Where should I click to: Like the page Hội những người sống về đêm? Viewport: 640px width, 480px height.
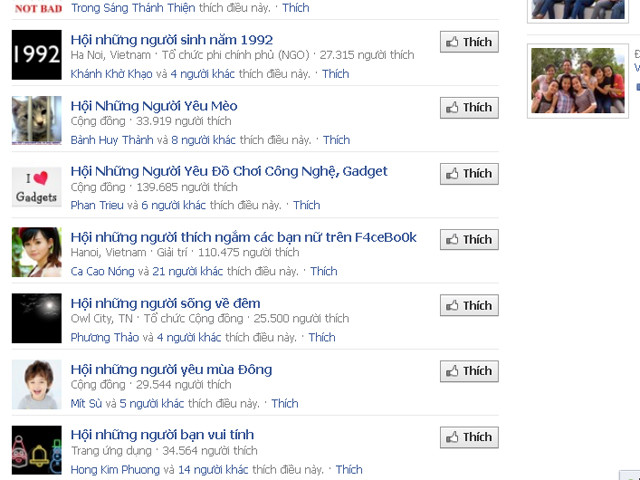(x=469, y=306)
